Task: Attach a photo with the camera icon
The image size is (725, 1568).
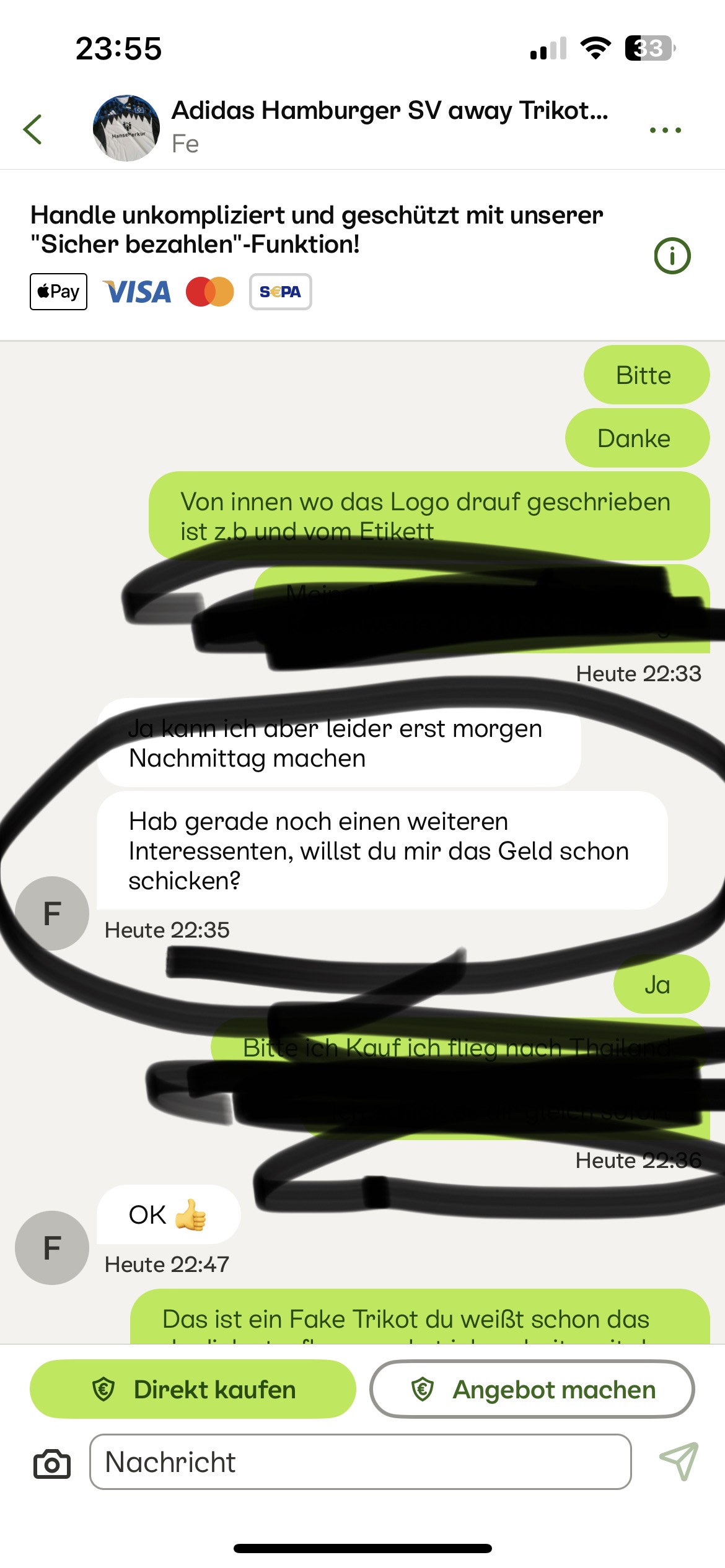Action: click(x=51, y=1464)
